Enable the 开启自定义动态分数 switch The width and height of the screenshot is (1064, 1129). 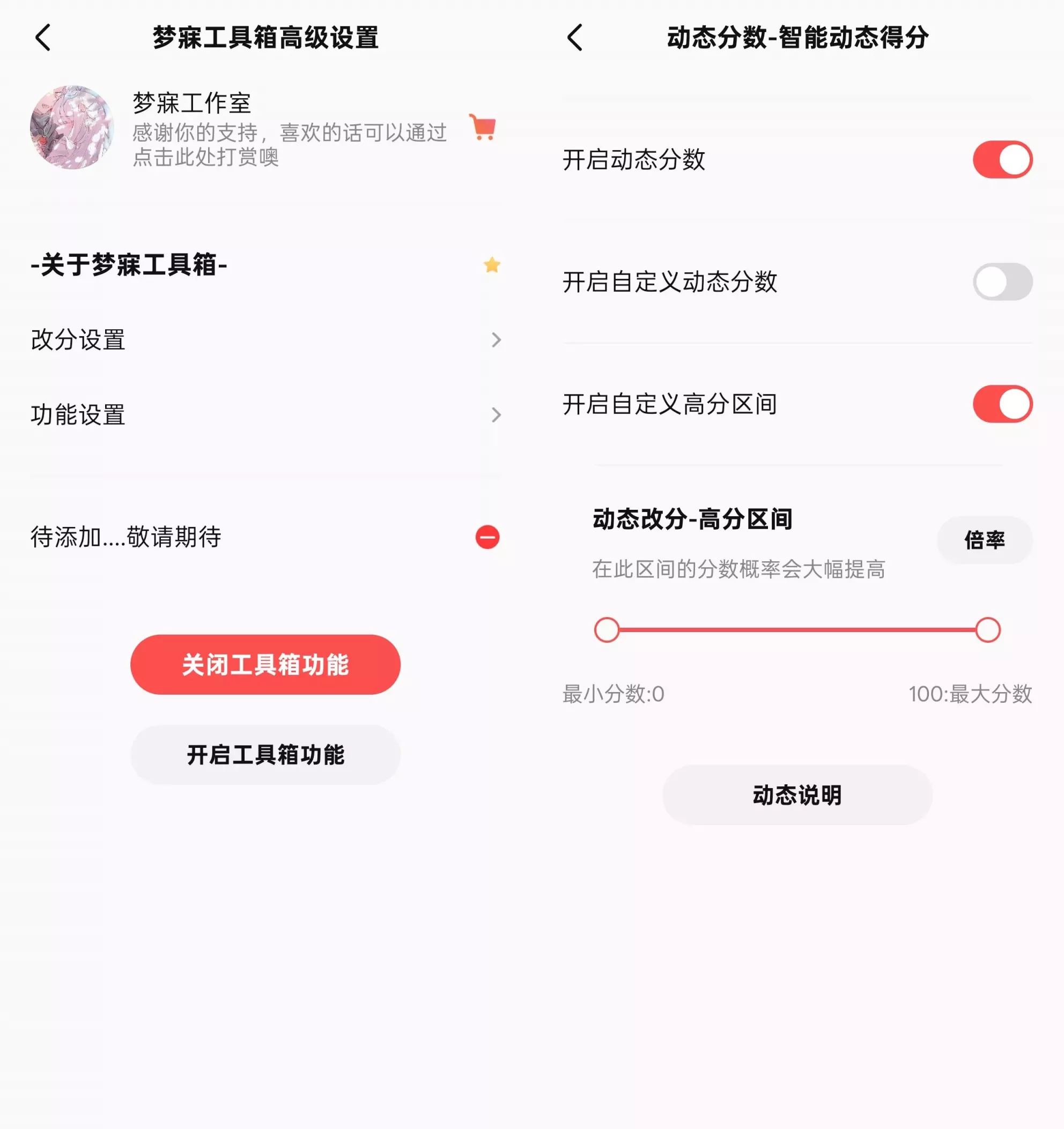tap(1001, 282)
